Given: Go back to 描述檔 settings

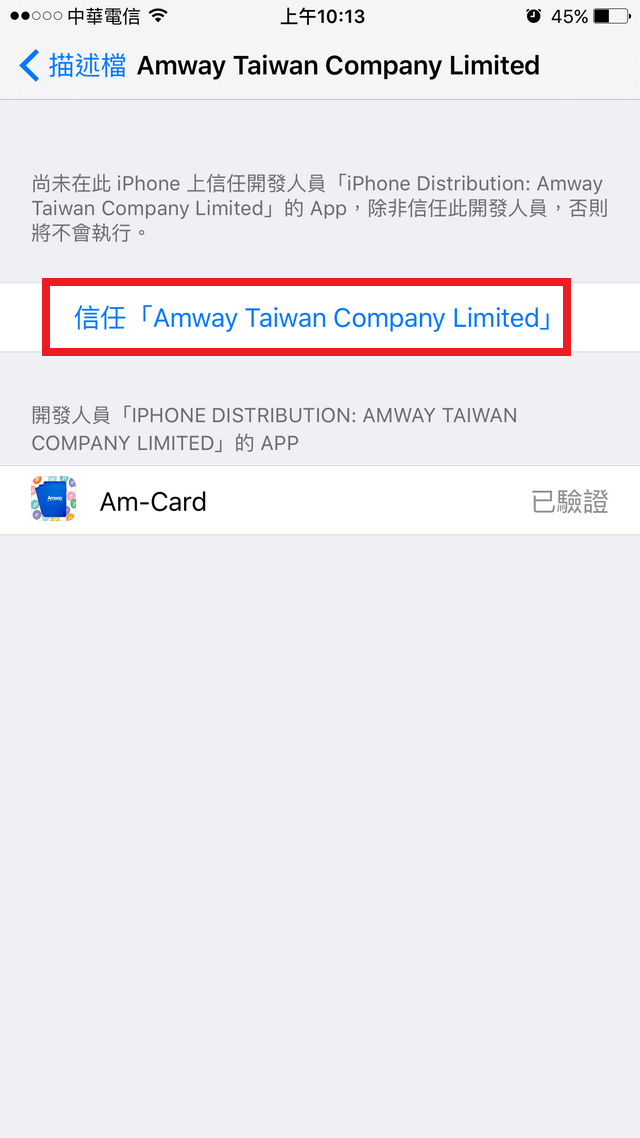Looking at the screenshot, I should [x=73, y=65].
